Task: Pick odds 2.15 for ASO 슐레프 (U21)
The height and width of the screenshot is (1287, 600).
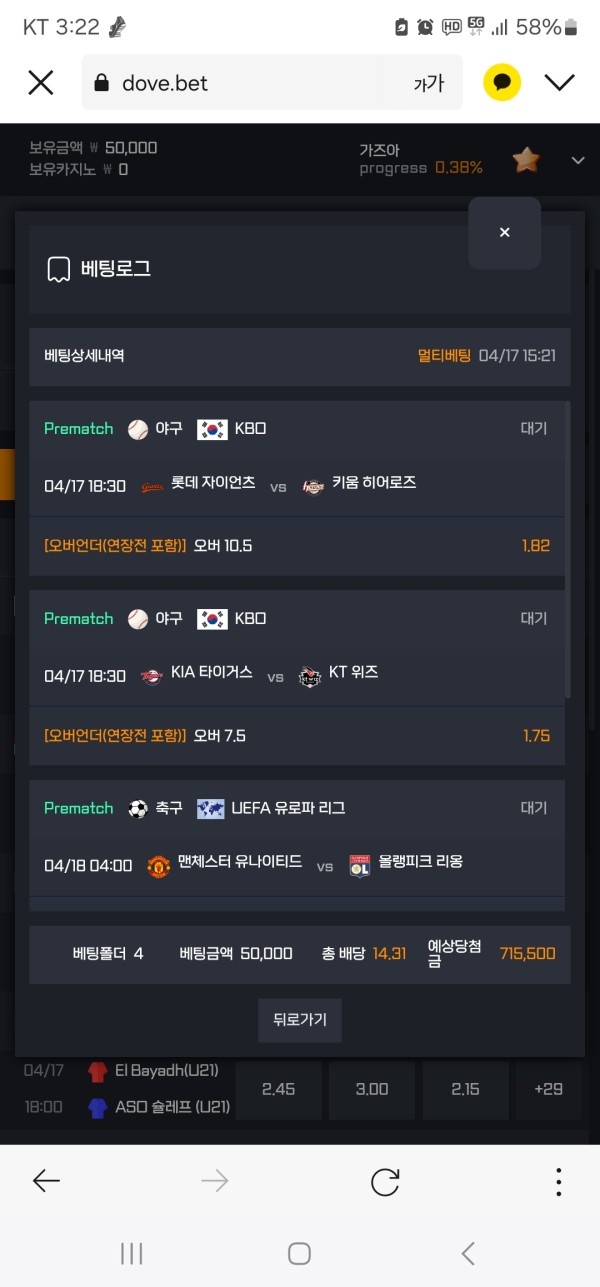Action: click(x=465, y=1089)
